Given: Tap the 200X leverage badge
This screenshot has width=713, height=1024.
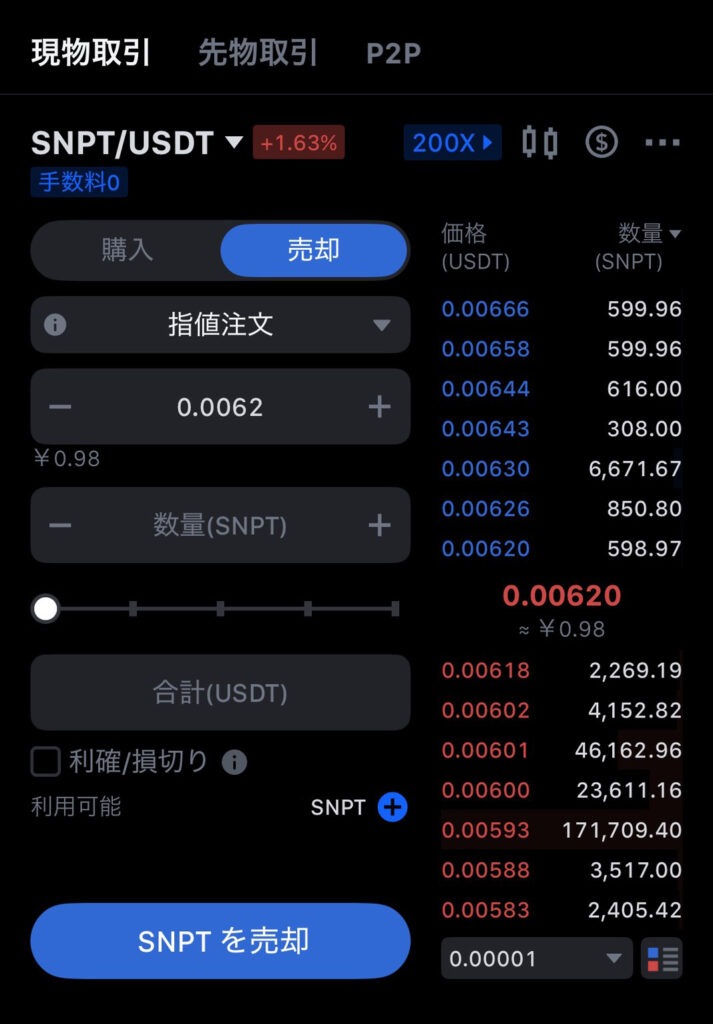Looking at the screenshot, I should click(453, 143).
